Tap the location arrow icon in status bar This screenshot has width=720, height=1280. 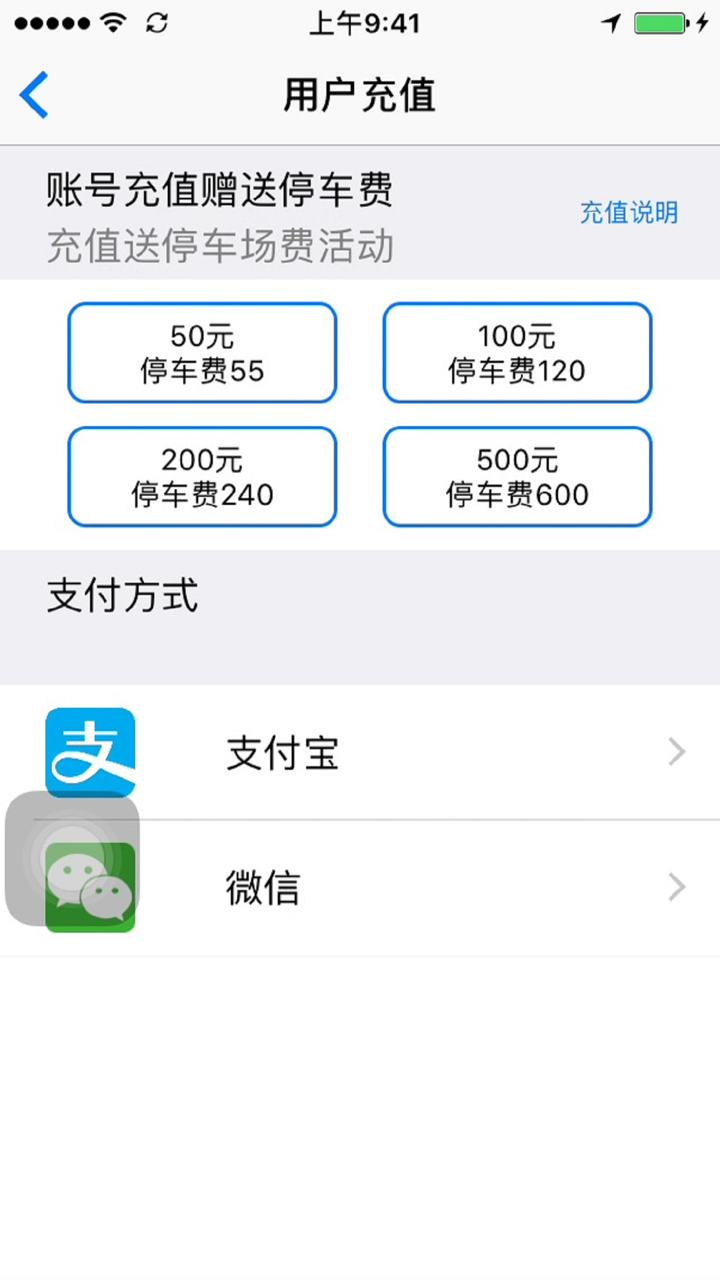[610, 22]
